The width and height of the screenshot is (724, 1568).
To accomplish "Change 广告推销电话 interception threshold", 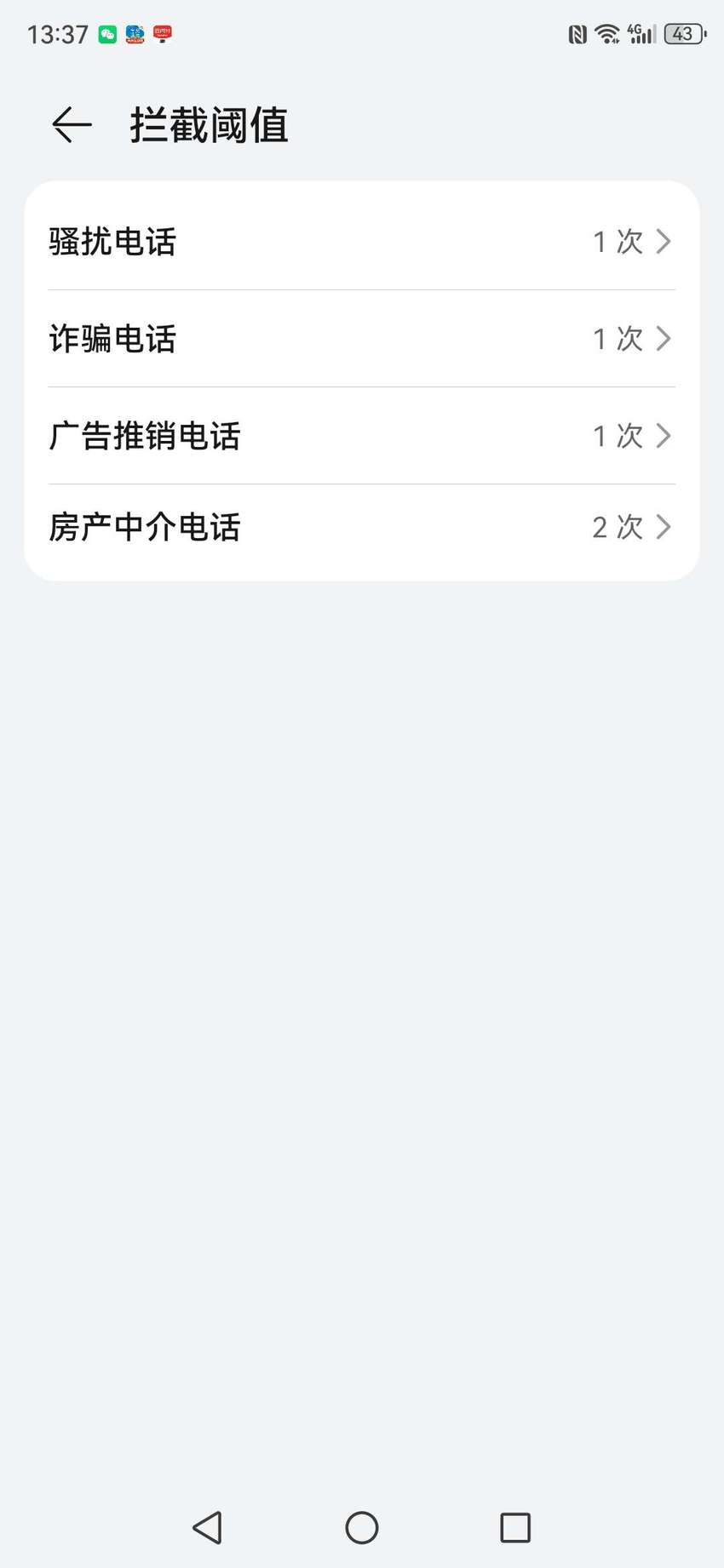I will click(x=362, y=436).
